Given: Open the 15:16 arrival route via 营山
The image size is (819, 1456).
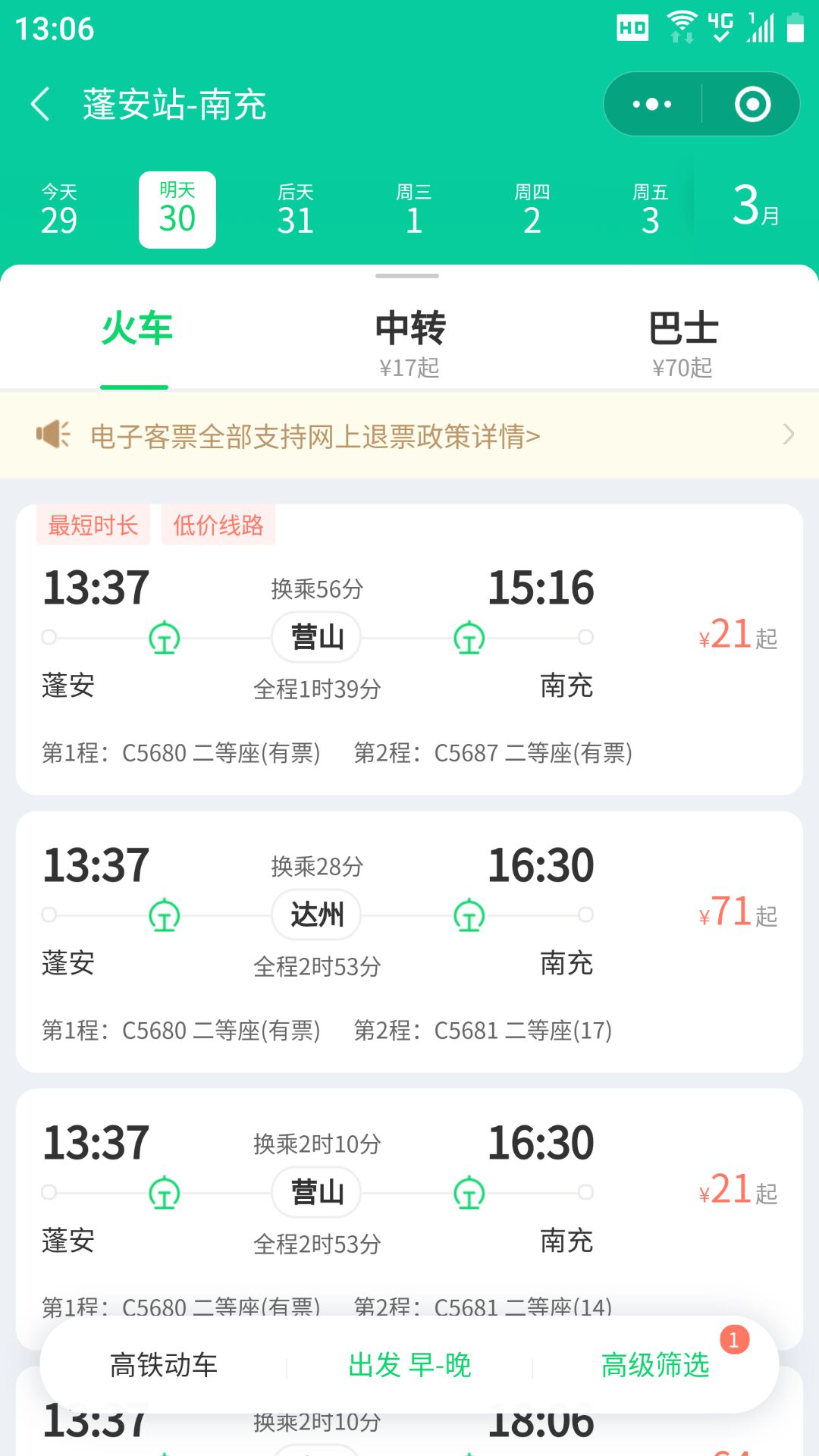Looking at the screenshot, I should click(409, 652).
